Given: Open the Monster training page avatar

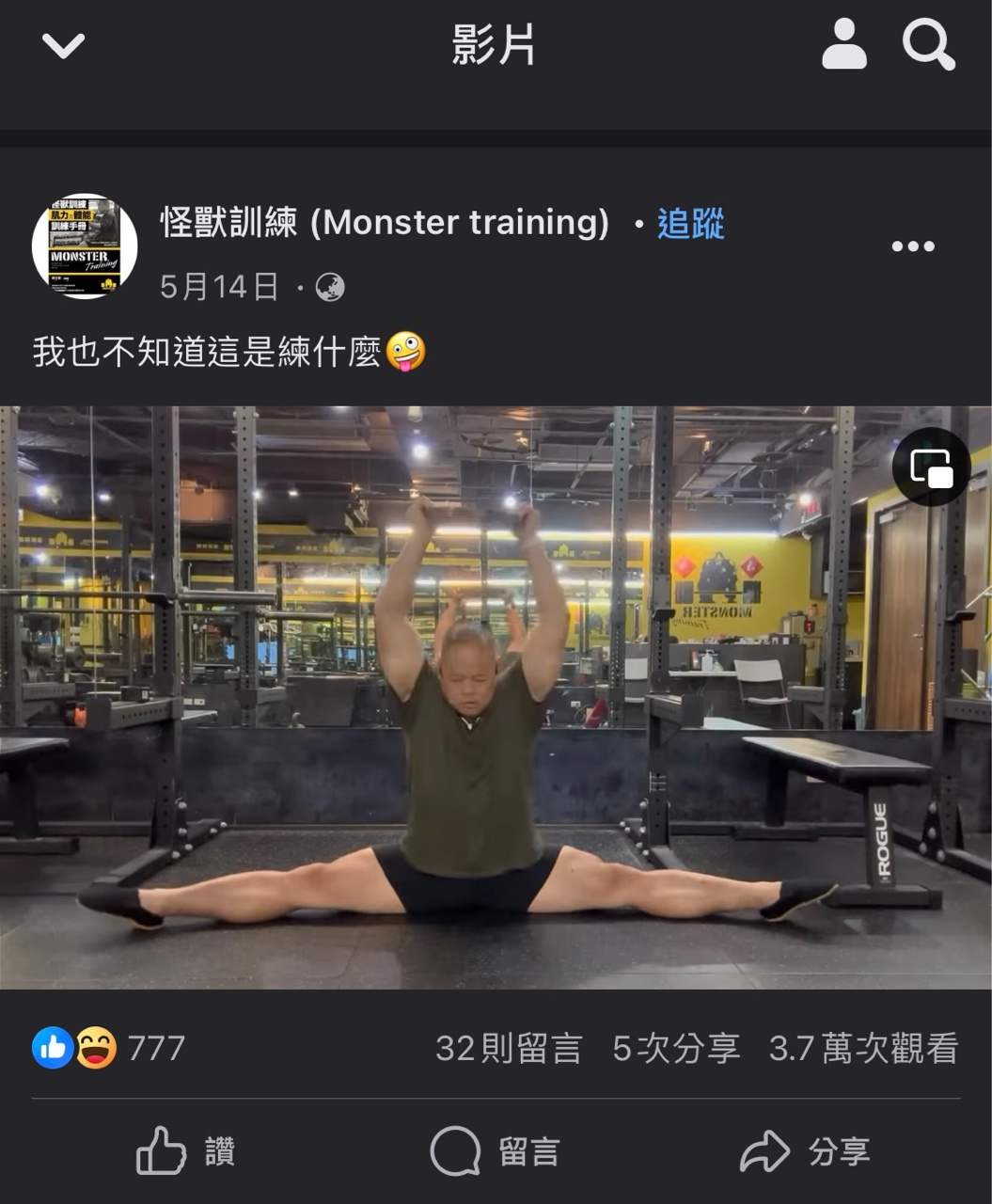Looking at the screenshot, I should click(85, 246).
